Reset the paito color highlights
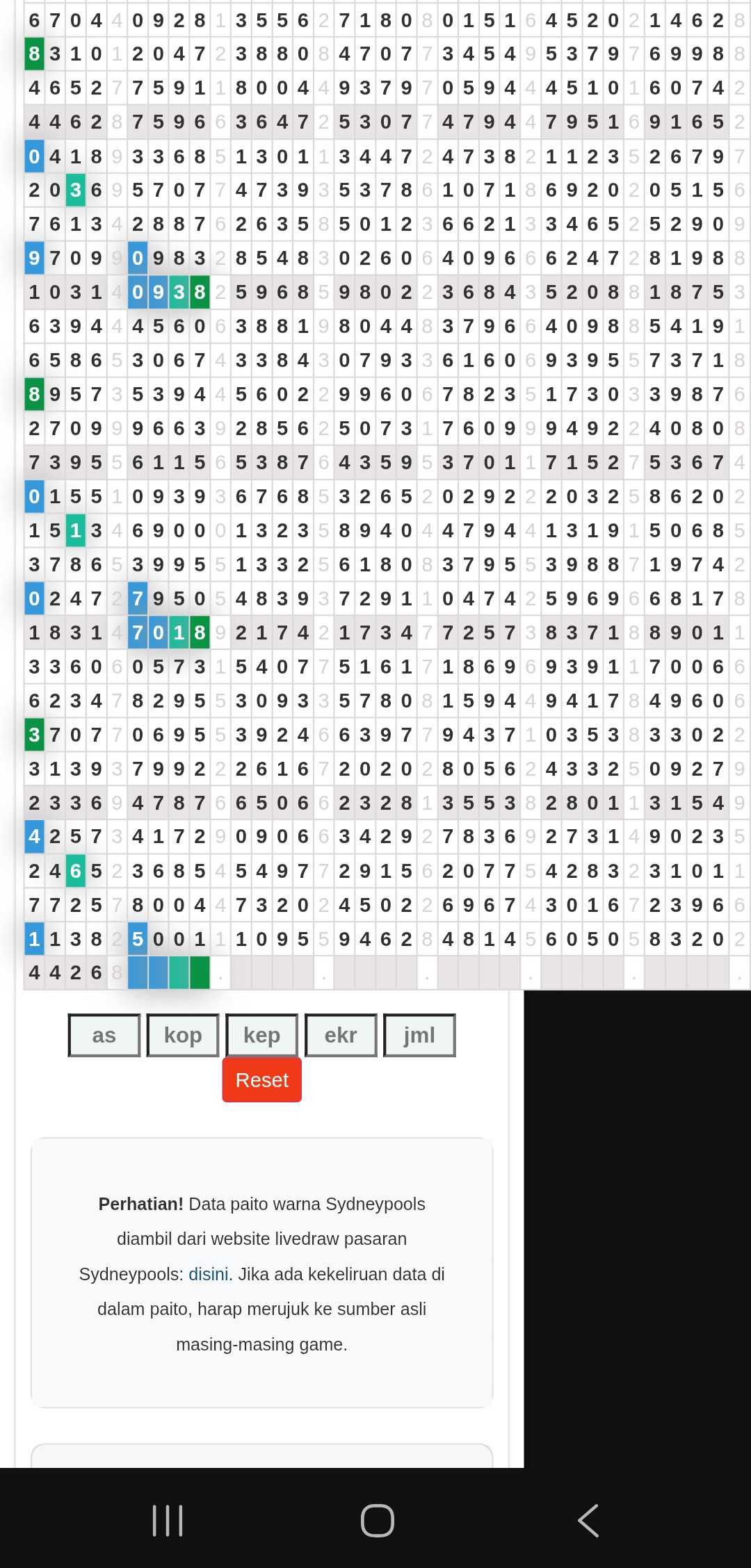751x1568 pixels. click(261, 1080)
